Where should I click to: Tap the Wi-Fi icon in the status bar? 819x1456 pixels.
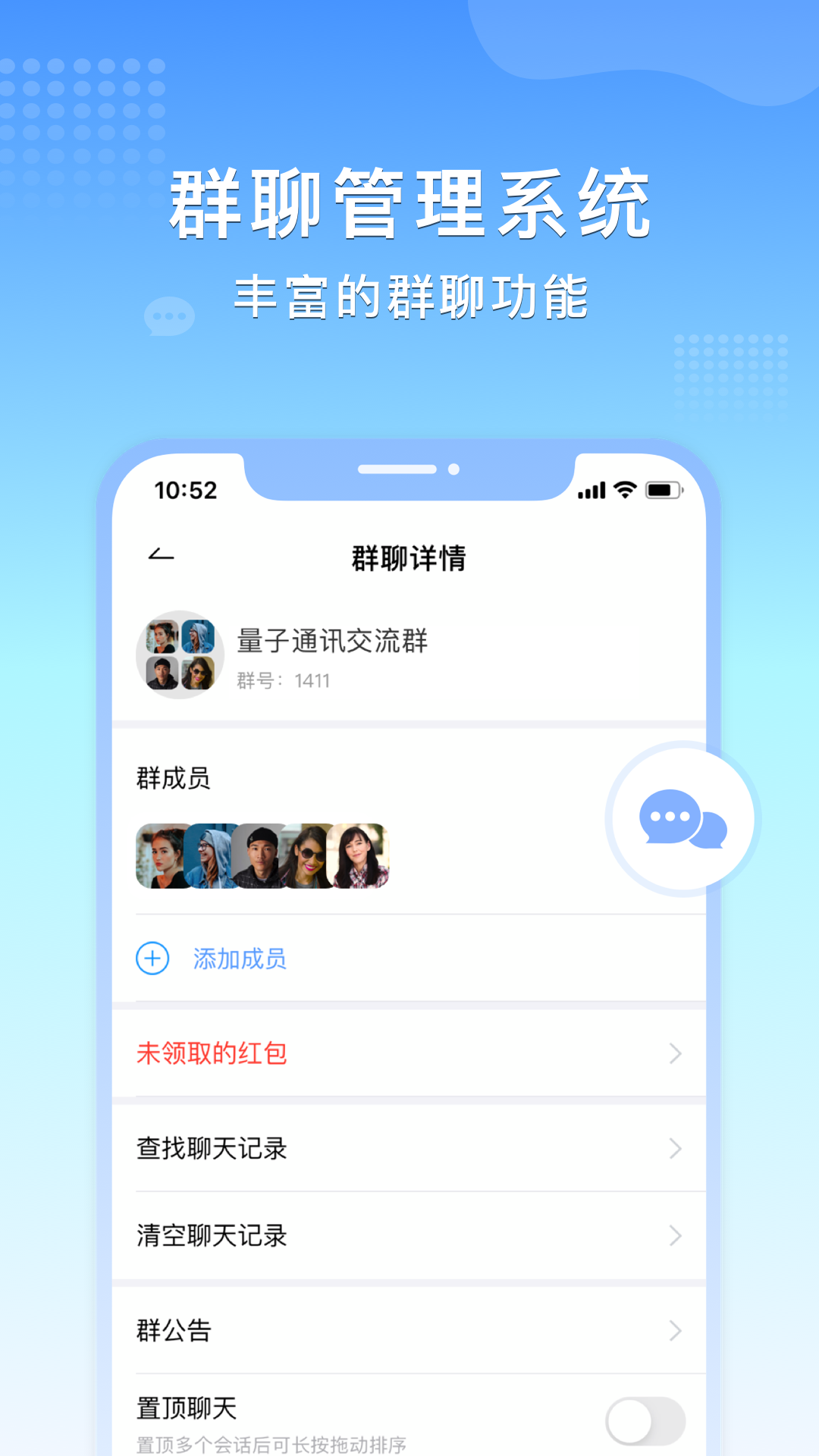[623, 491]
